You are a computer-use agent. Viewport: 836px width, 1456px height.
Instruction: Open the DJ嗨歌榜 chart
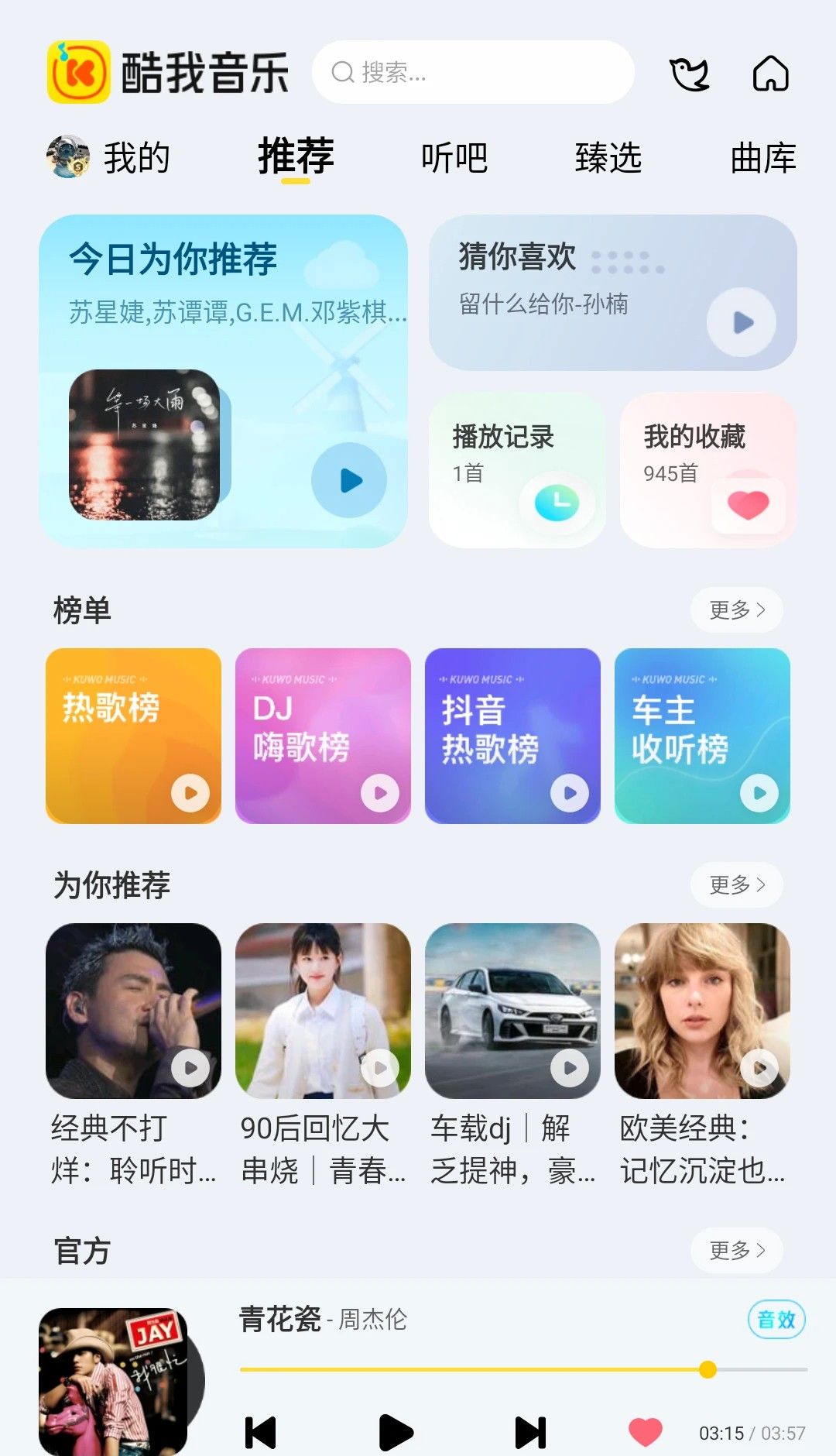click(323, 736)
